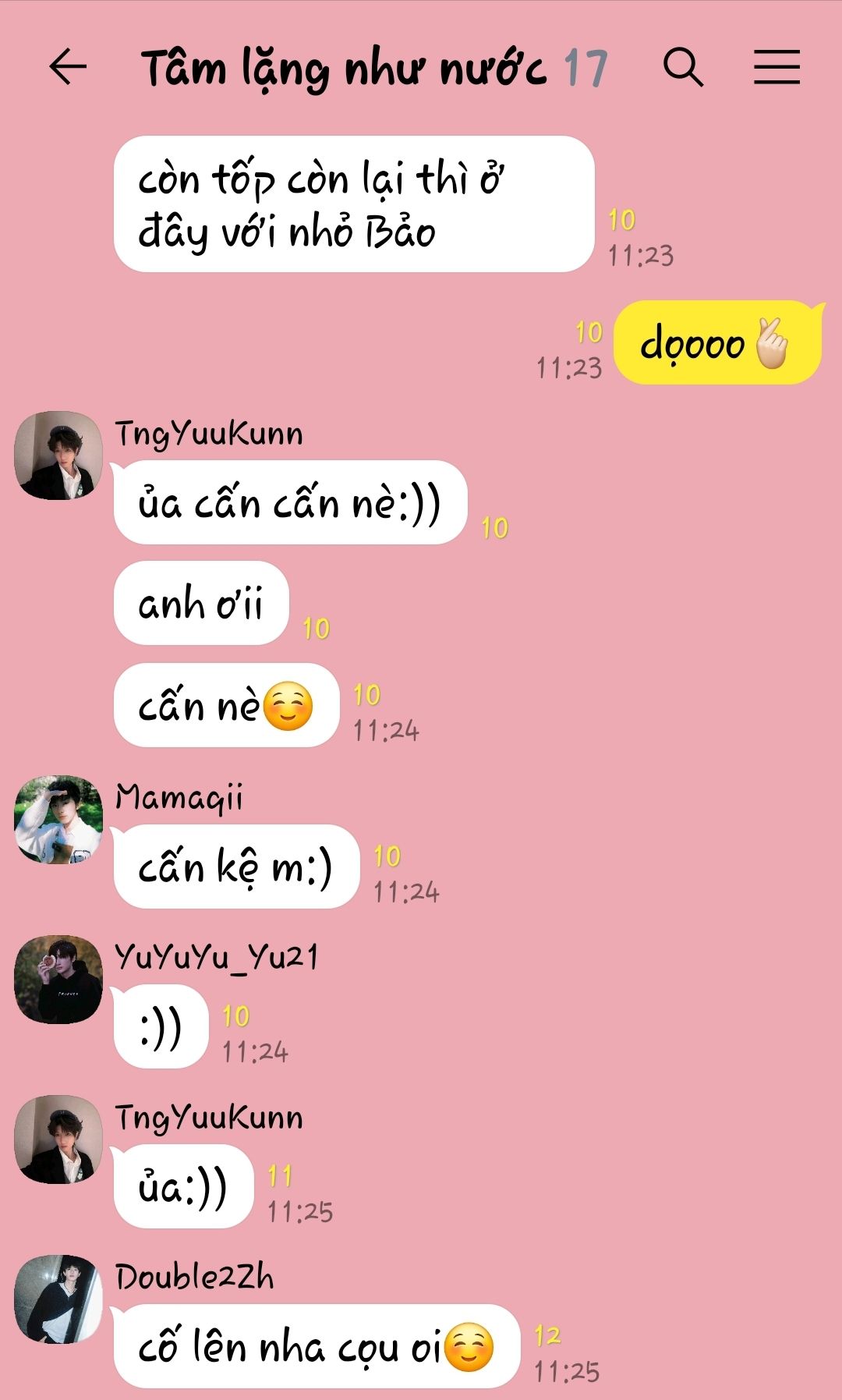
Task: Open TngYuuKunn's avatar beside 'ủa cấn cấn nè:))'
Action: 58,455
